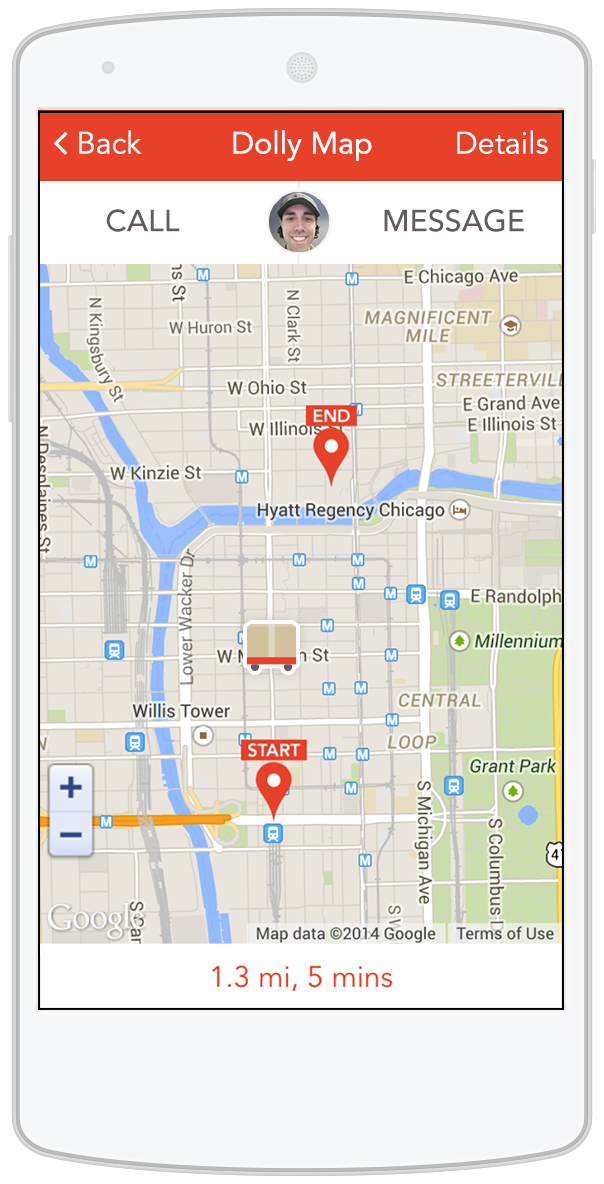Viewport: 604px width, 1184px height.
Task: Call the Dolly helper
Action: [x=143, y=221]
